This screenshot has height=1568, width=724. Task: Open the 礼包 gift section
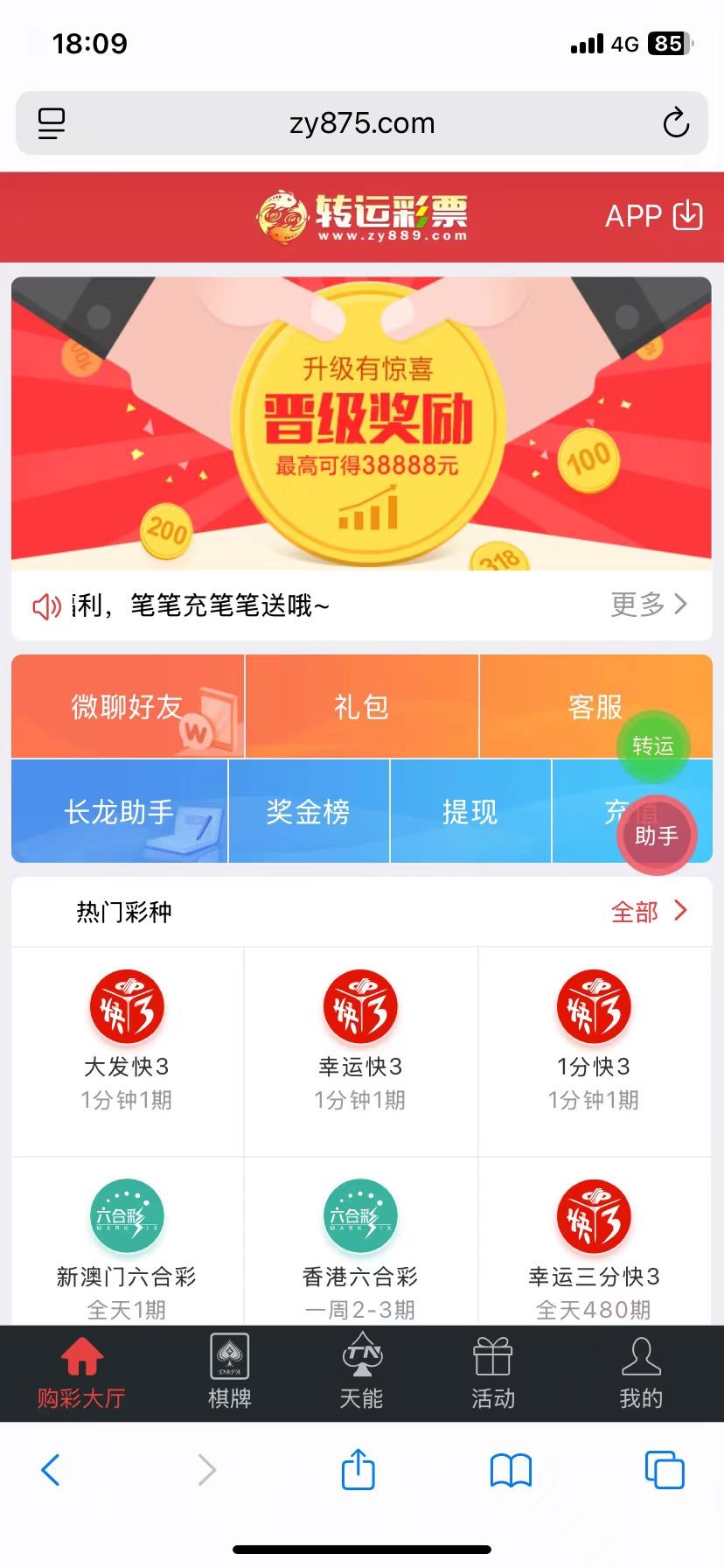(x=361, y=706)
